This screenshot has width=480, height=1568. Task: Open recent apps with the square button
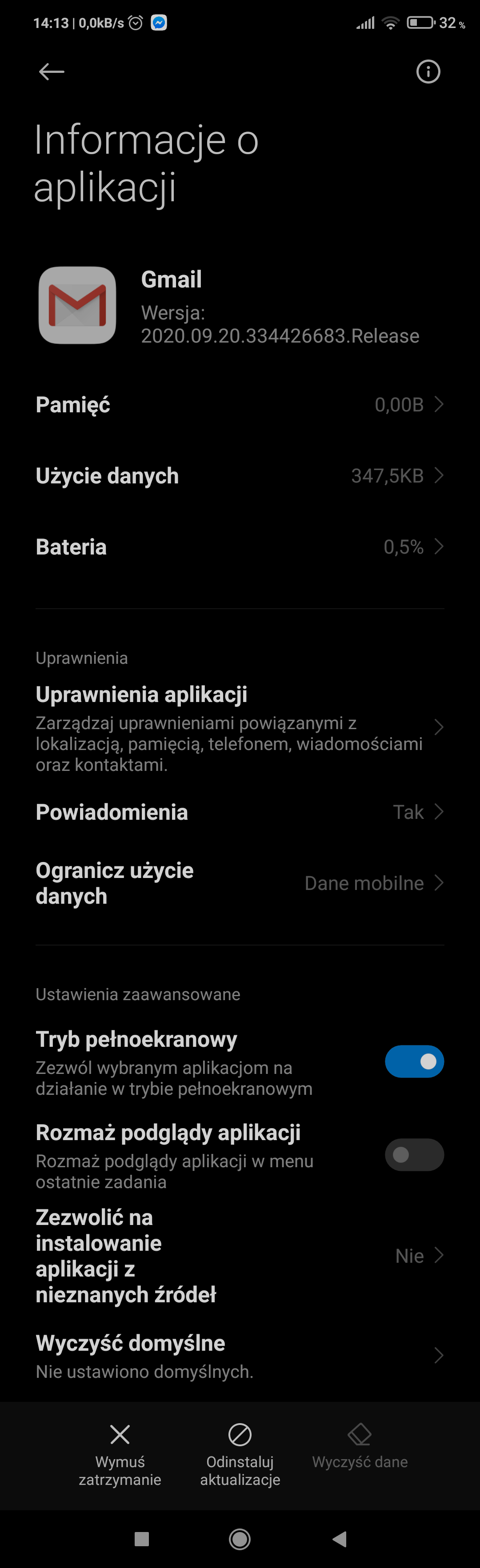pyautogui.click(x=141, y=1539)
